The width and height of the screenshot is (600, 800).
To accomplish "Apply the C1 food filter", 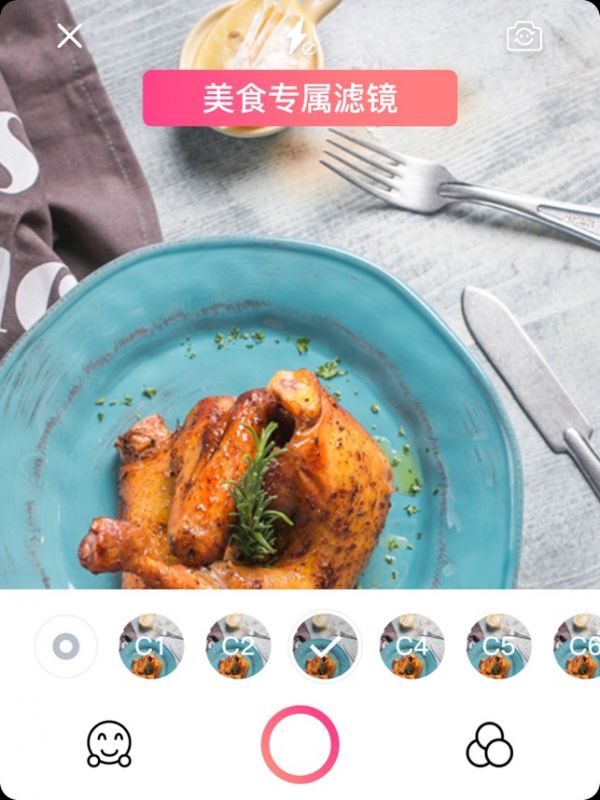I will coord(152,647).
